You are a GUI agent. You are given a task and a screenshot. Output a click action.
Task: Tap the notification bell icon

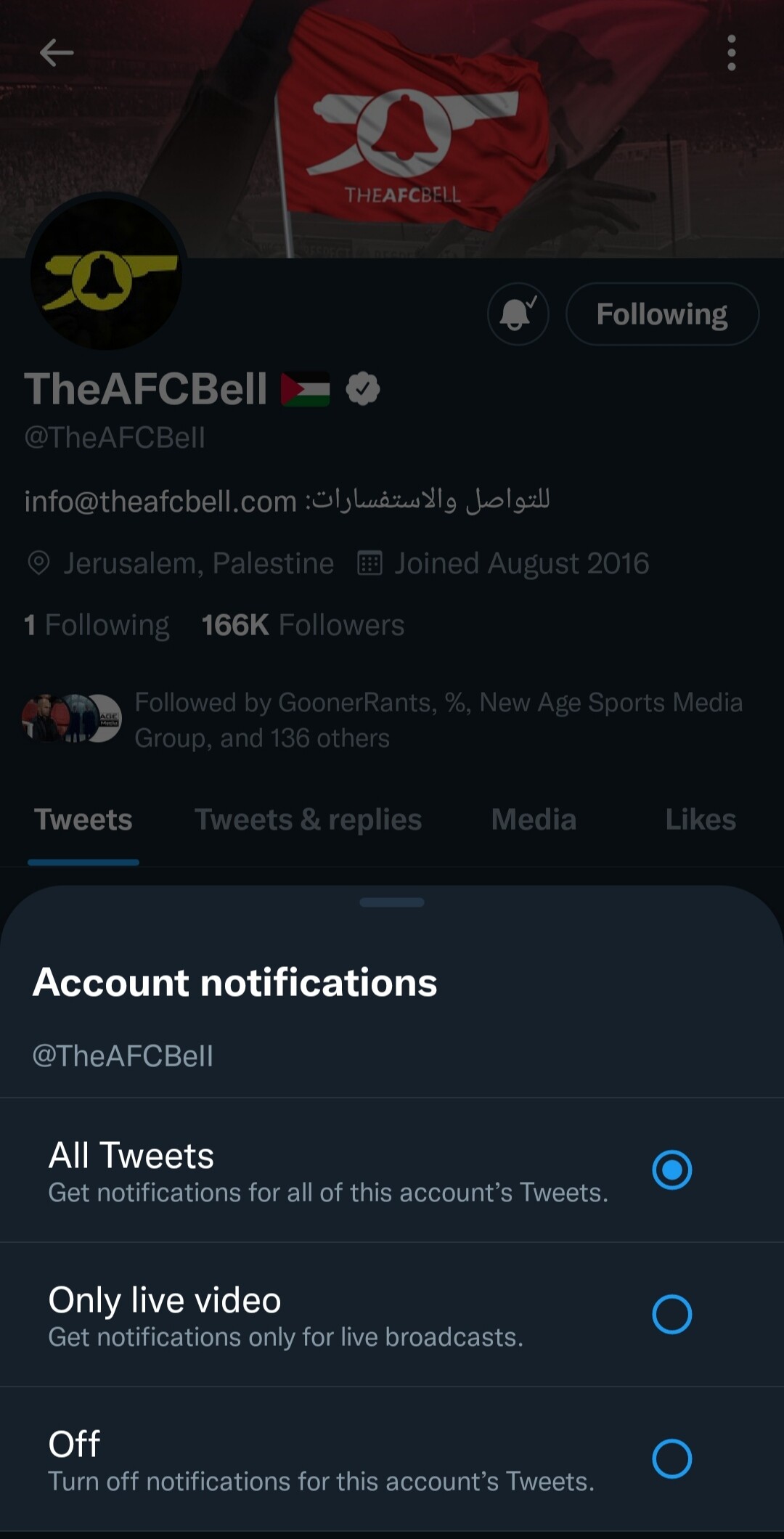tap(518, 314)
